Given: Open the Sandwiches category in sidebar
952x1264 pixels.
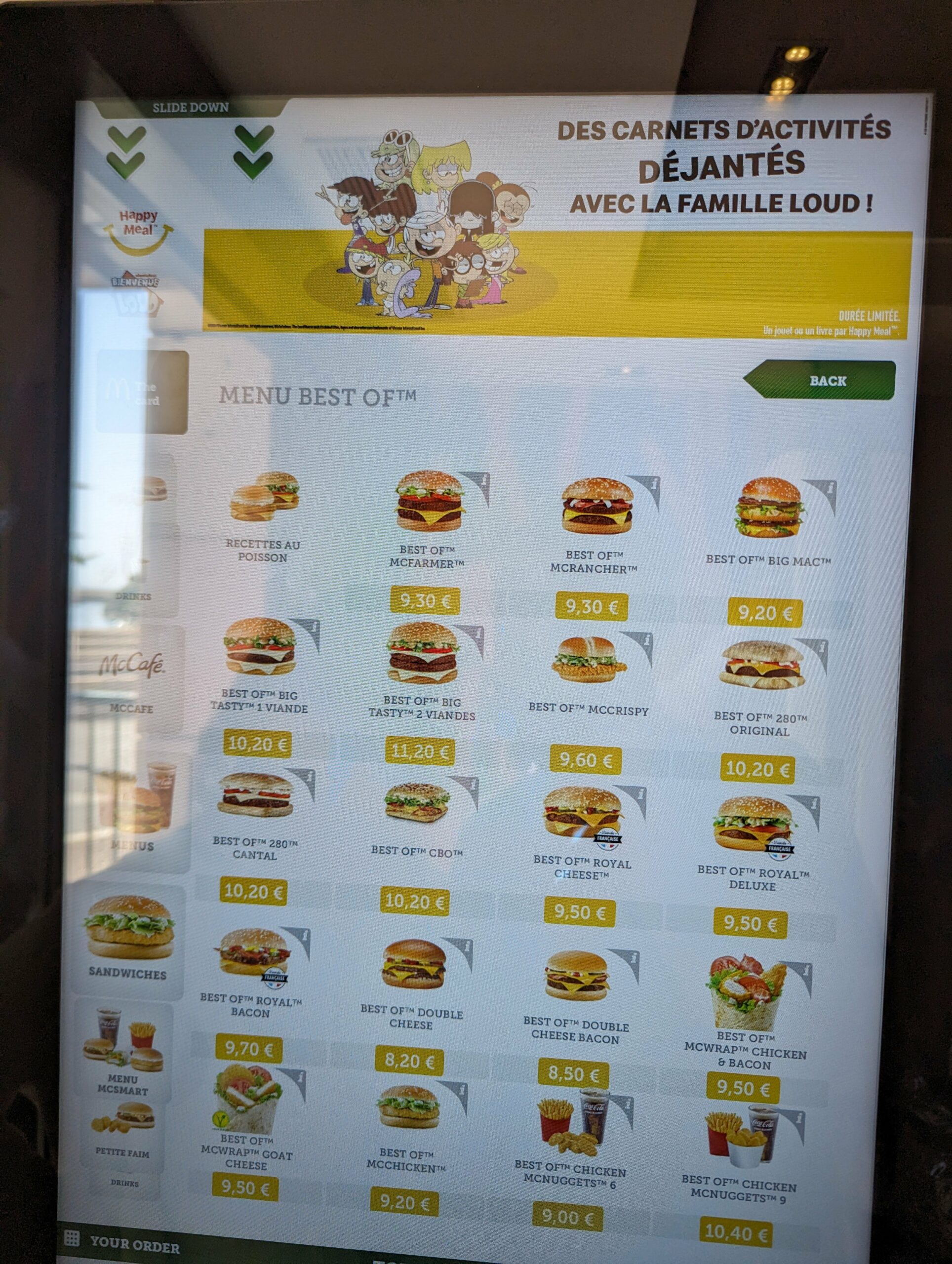Looking at the screenshot, I should [x=128, y=937].
